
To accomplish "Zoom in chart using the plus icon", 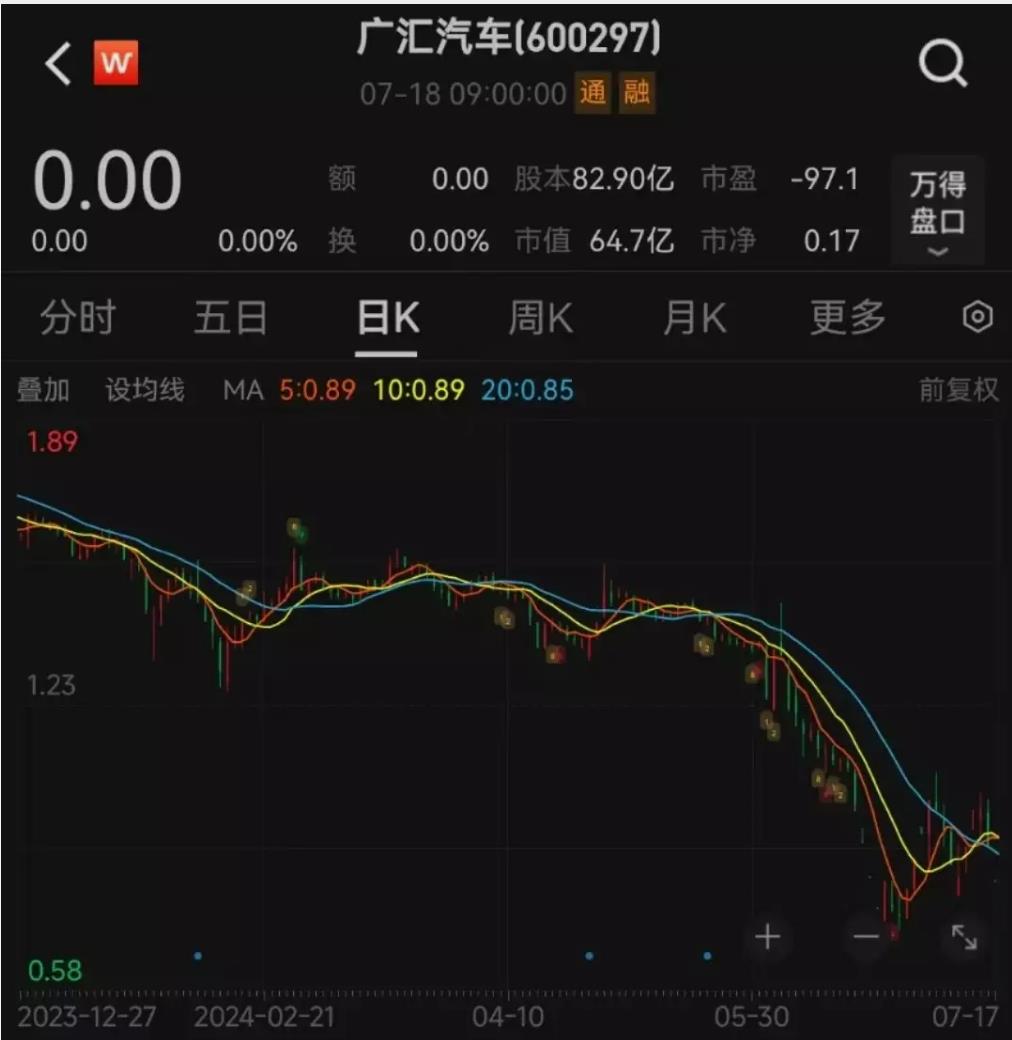I will (767, 937).
